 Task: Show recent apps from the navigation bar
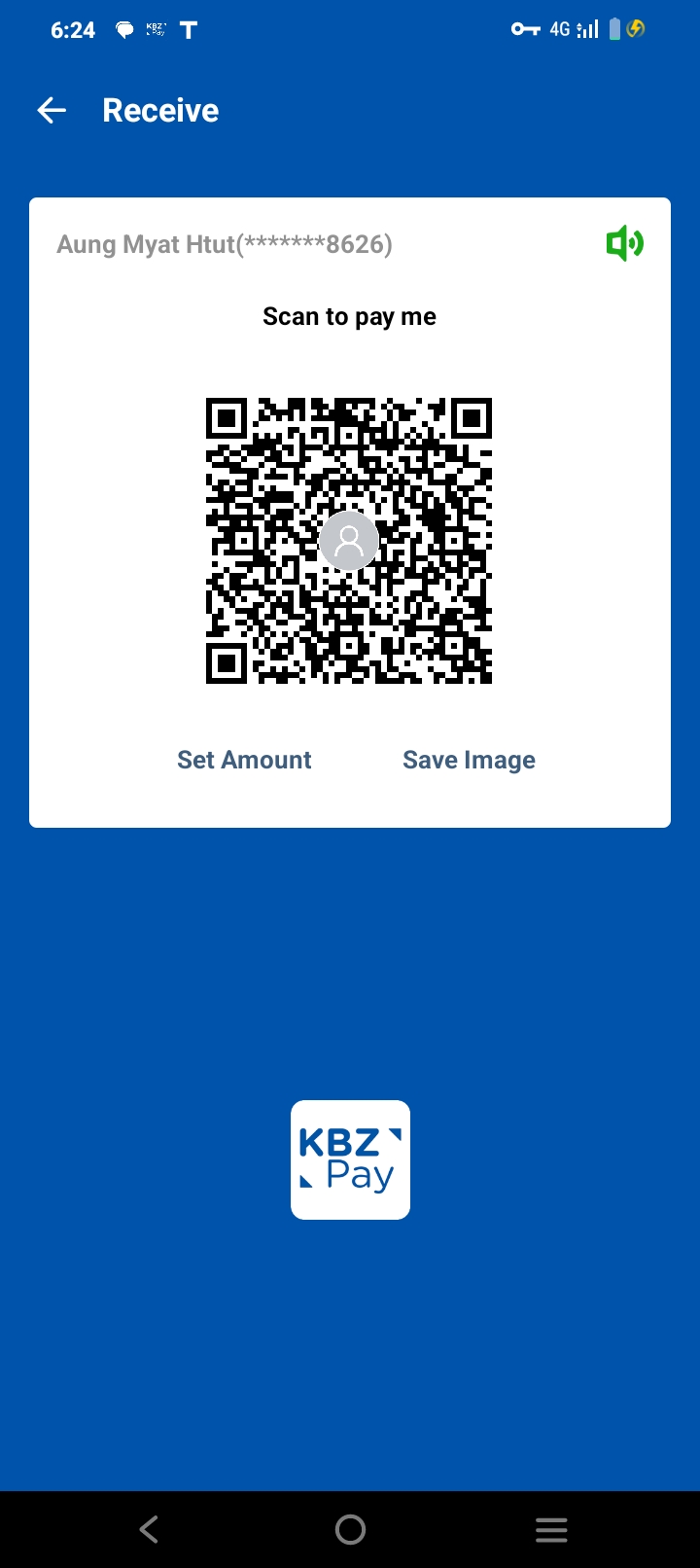(551, 1530)
